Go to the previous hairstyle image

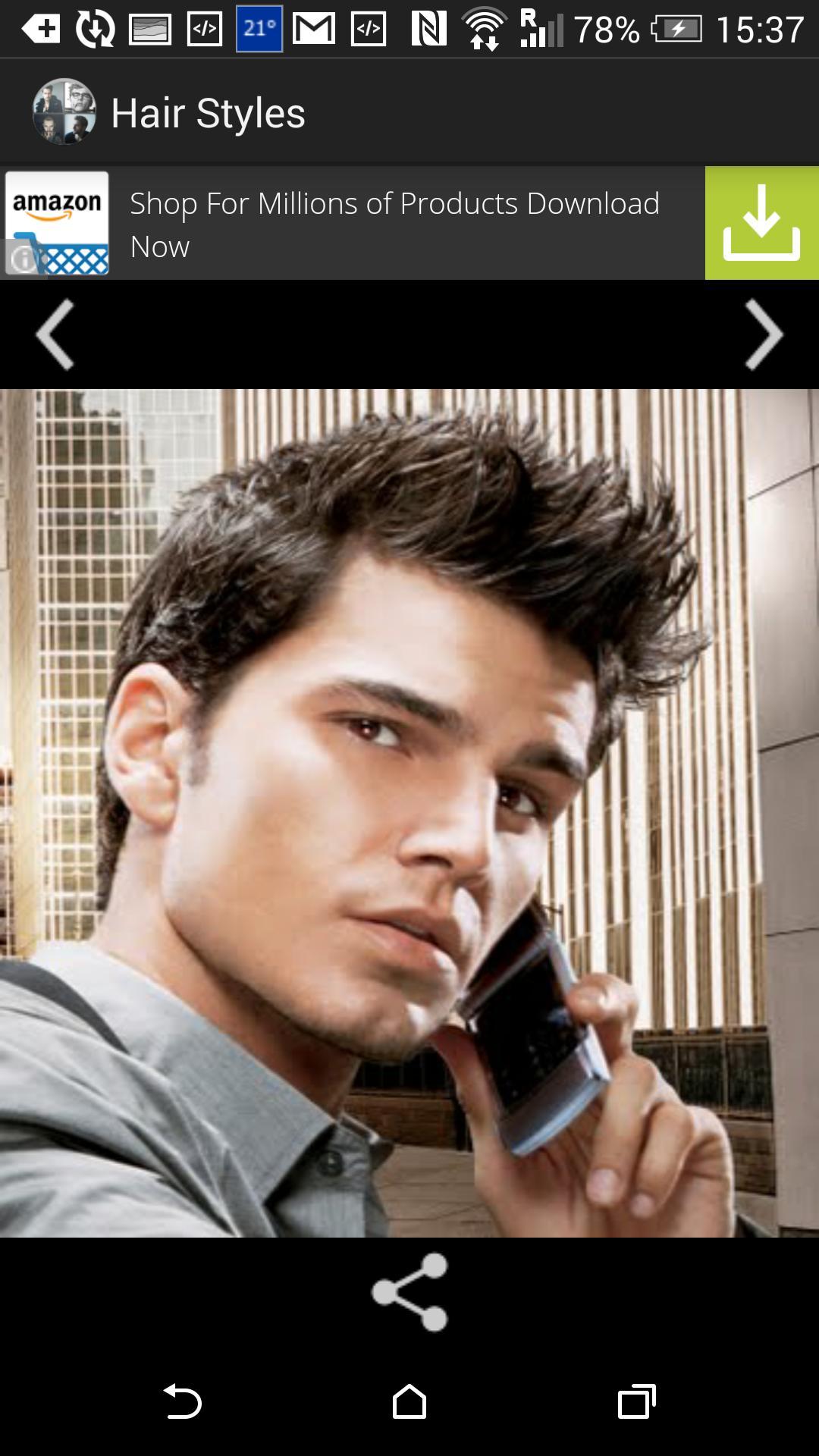[55, 334]
